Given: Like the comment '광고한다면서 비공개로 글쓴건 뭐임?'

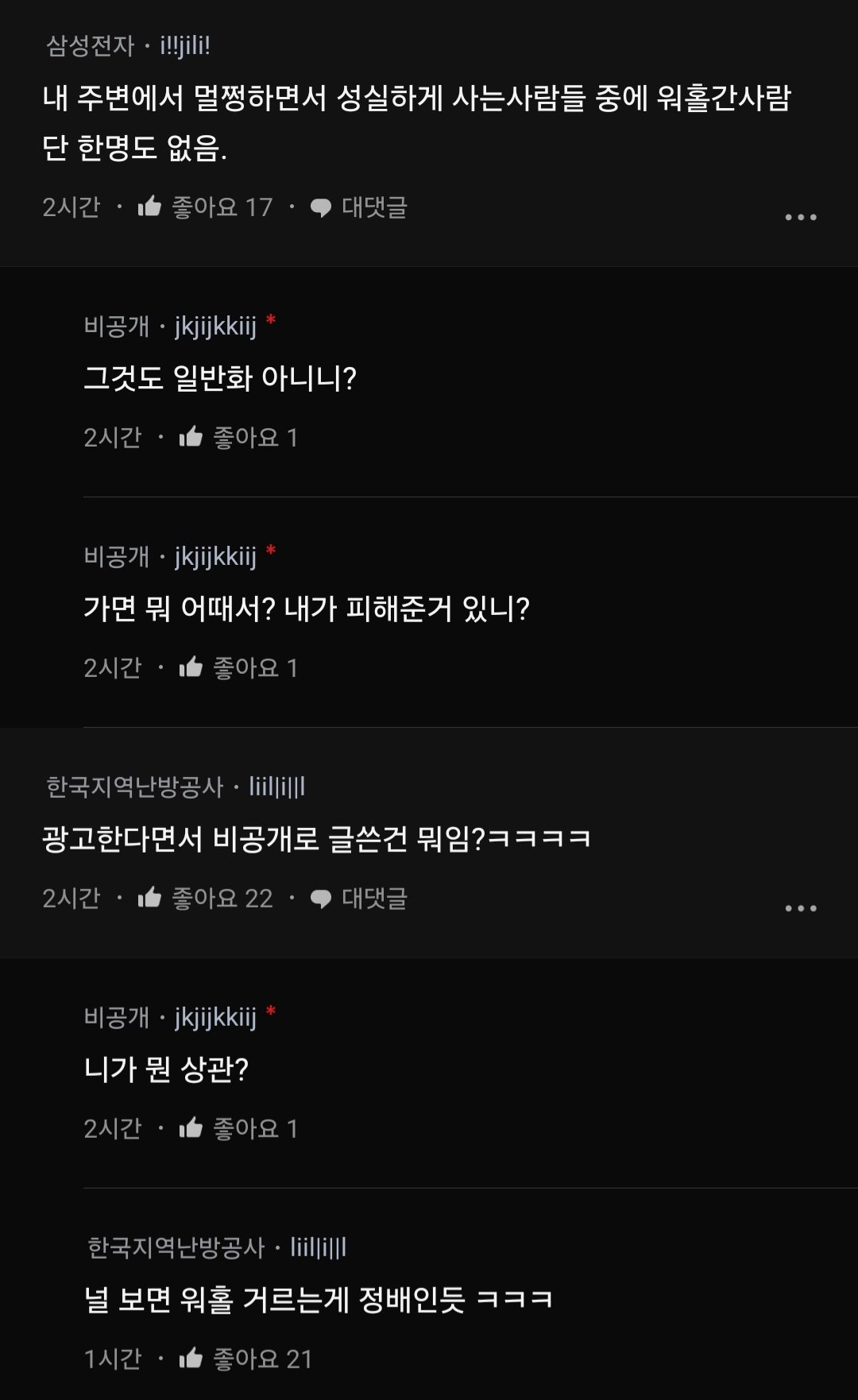Looking at the screenshot, I should [x=149, y=898].
